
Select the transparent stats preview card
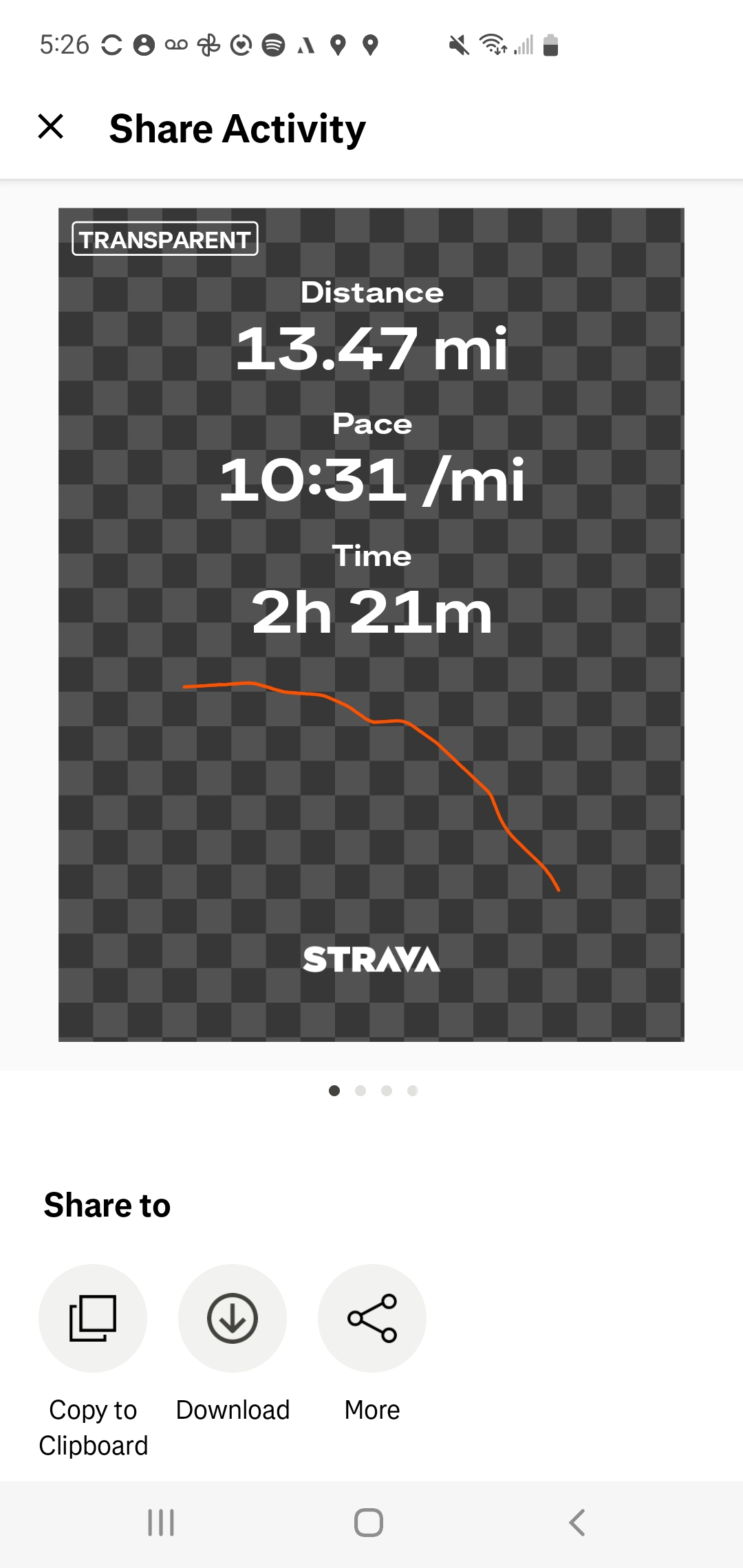[371, 624]
